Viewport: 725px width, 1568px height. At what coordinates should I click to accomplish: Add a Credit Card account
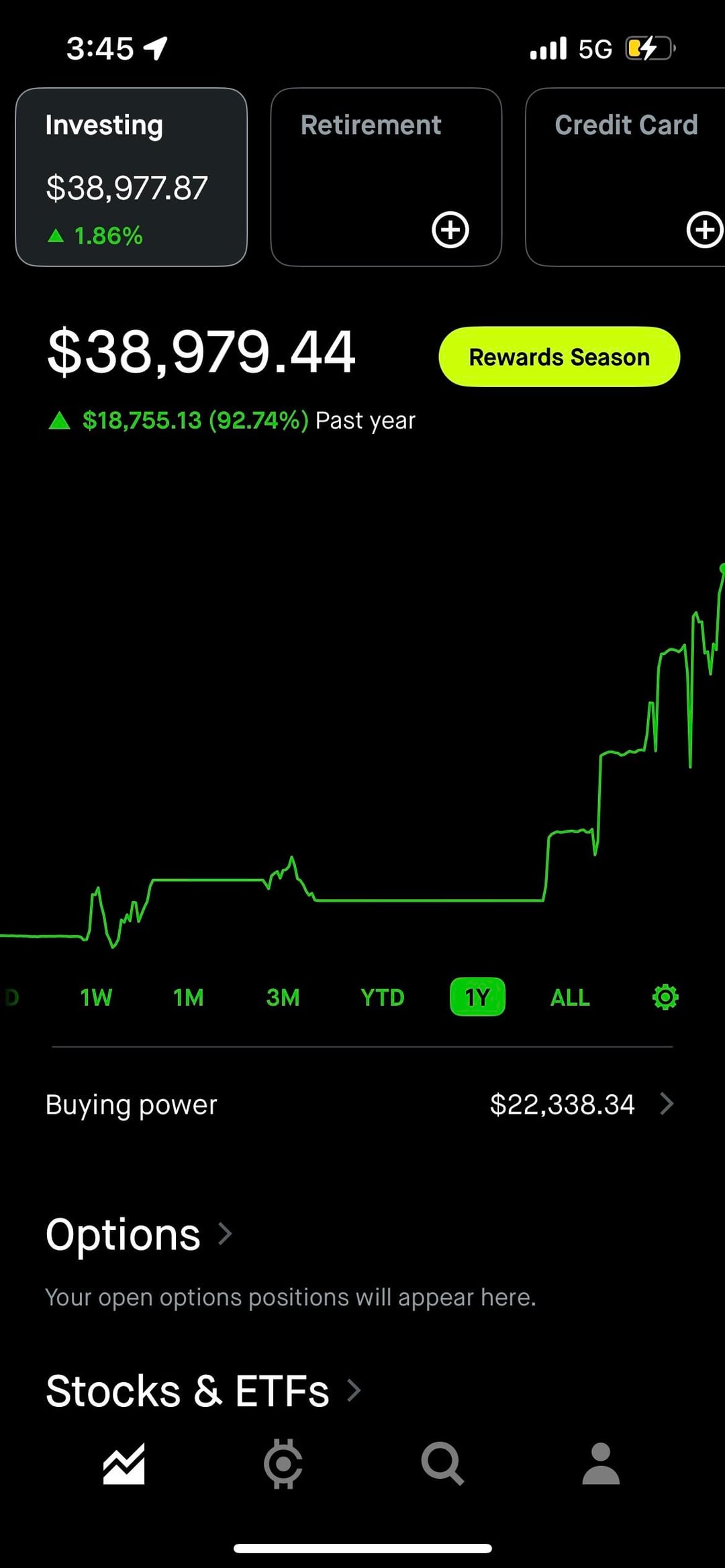click(704, 229)
